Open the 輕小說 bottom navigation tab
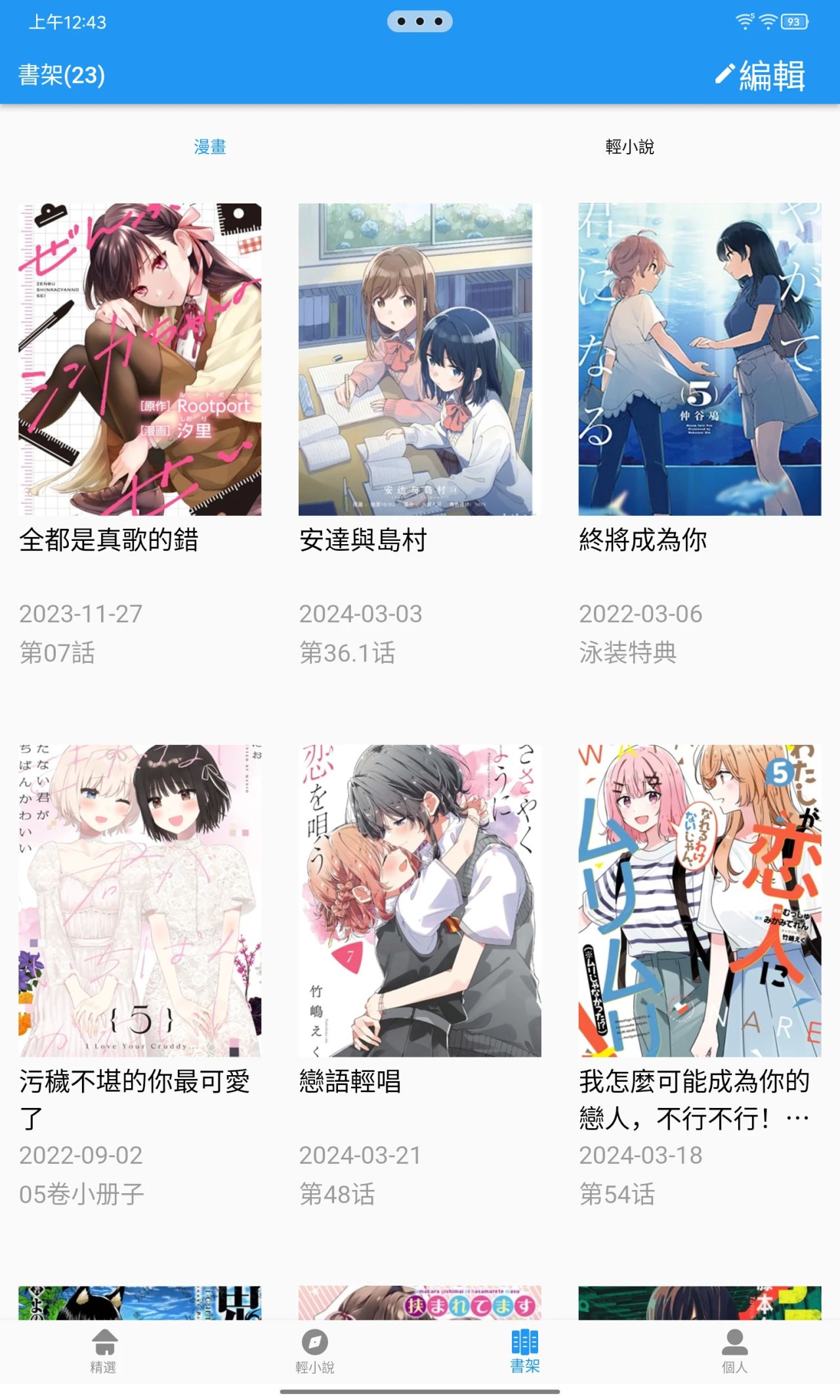The height and width of the screenshot is (1400, 840). click(x=315, y=1351)
